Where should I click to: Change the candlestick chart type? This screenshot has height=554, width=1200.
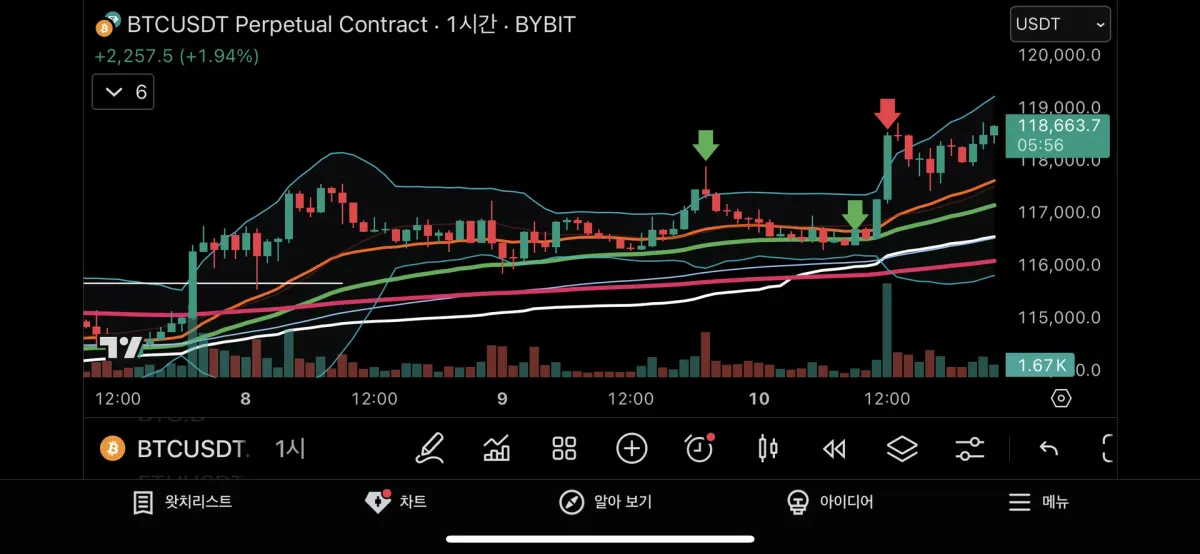(x=767, y=448)
